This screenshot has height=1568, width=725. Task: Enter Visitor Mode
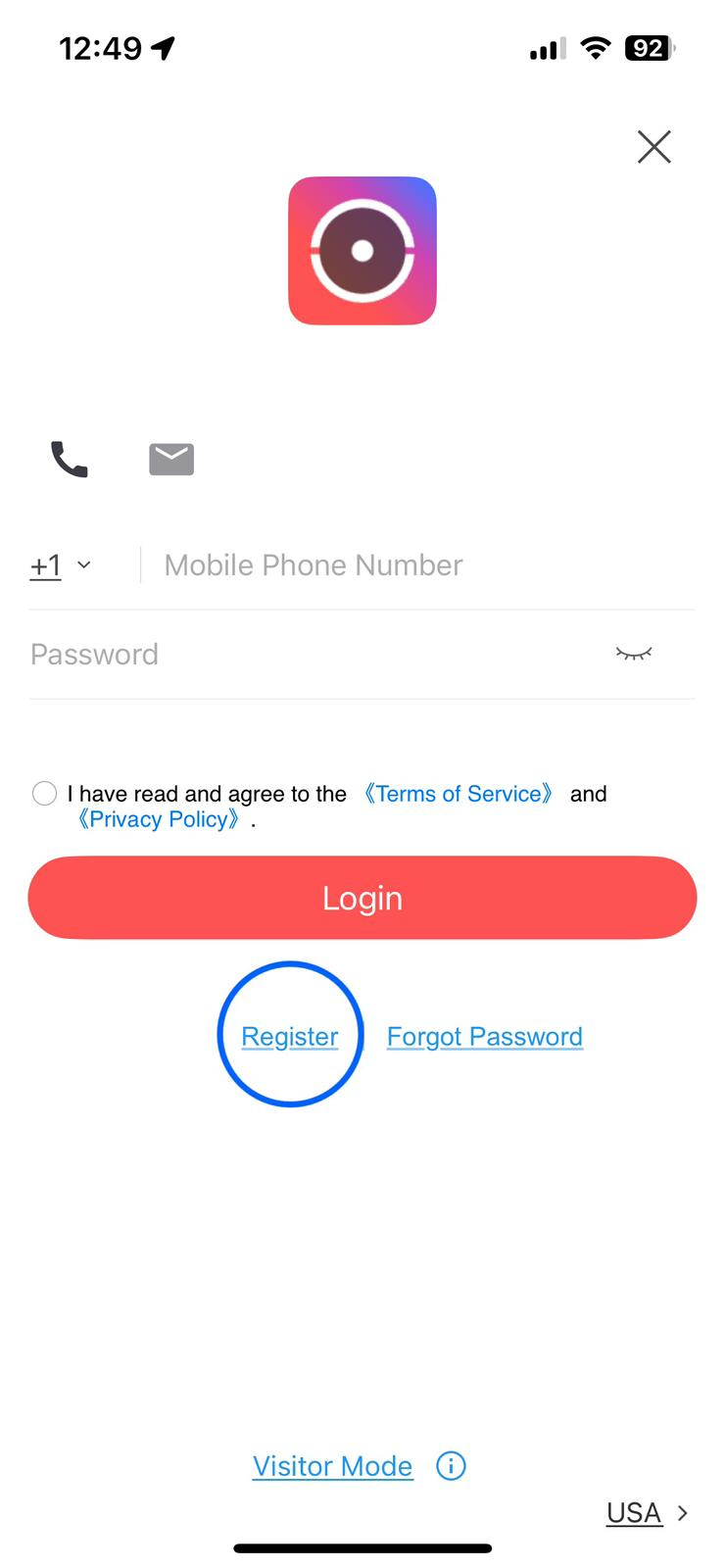[x=332, y=1466]
